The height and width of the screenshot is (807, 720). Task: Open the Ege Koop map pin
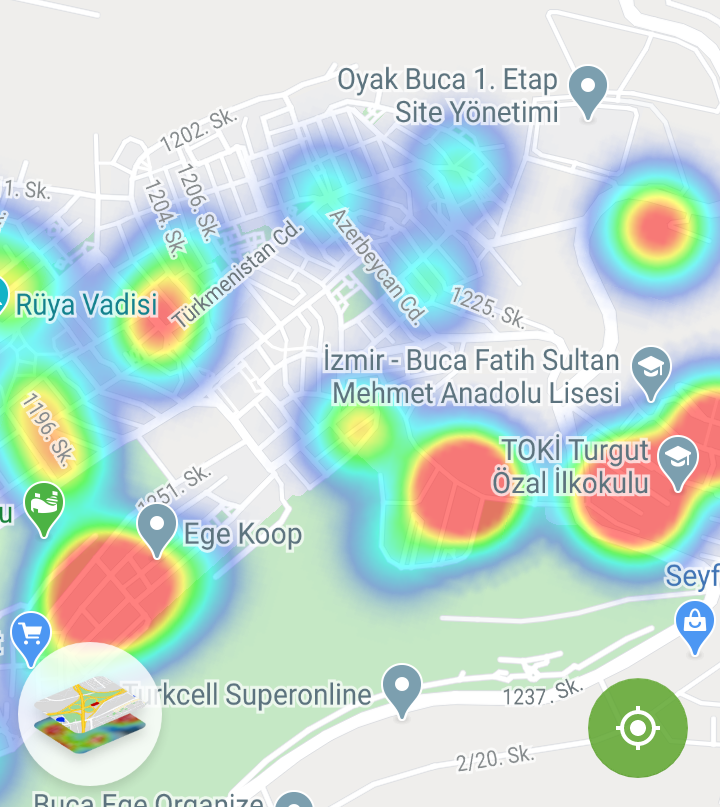[x=157, y=528]
